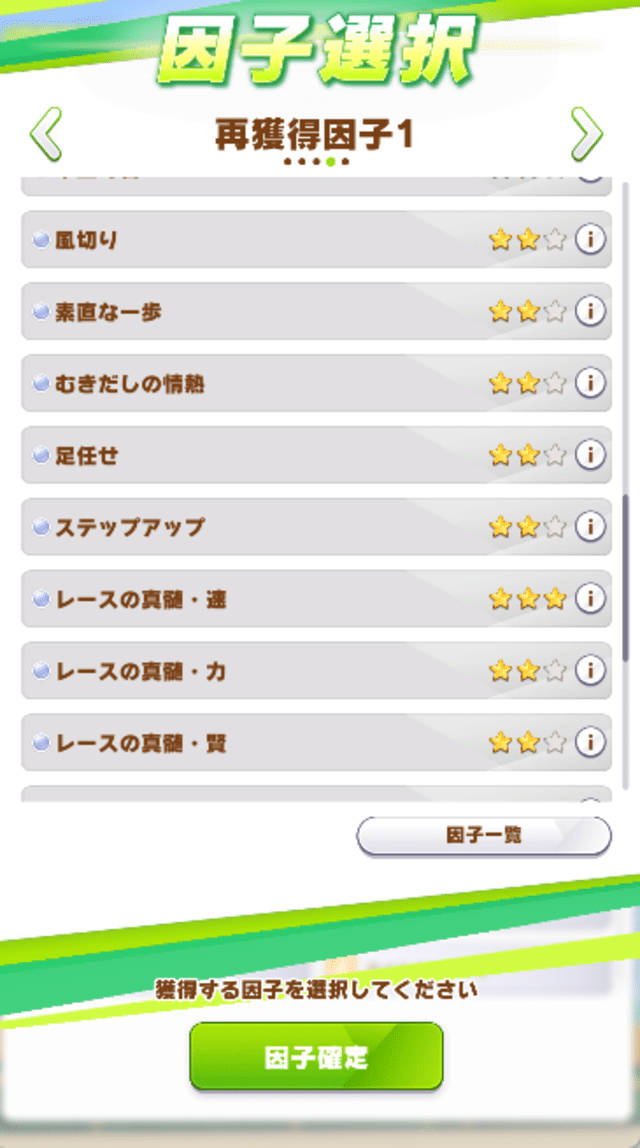This screenshot has height=1148, width=640.
Task: Show info for むきだしの情熱
Action: tap(590, 383)
